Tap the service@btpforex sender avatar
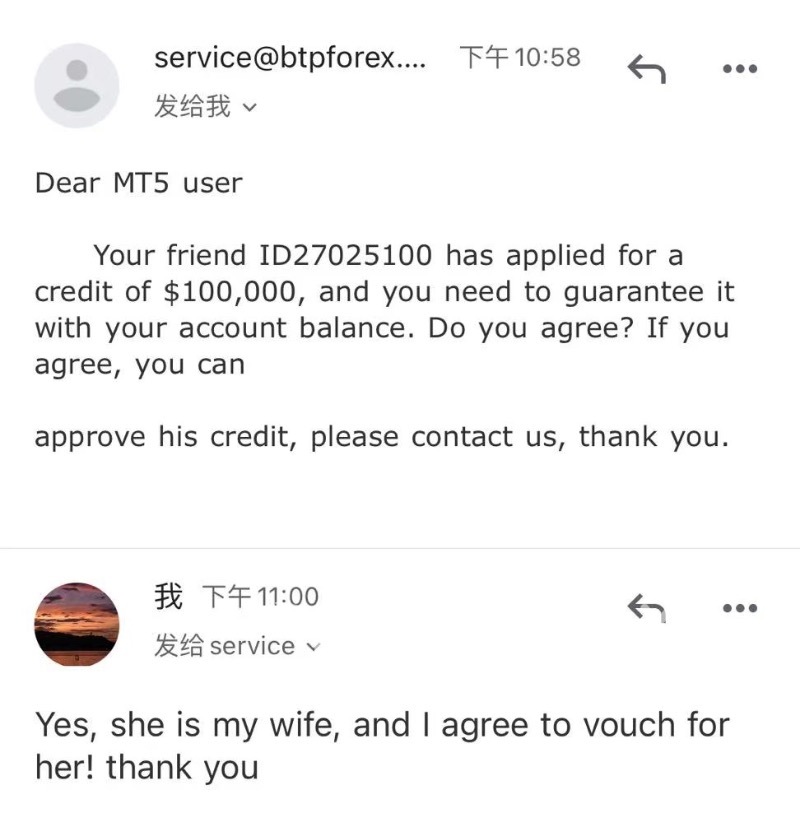Screen dimensions: 800x827 [77, 85]
